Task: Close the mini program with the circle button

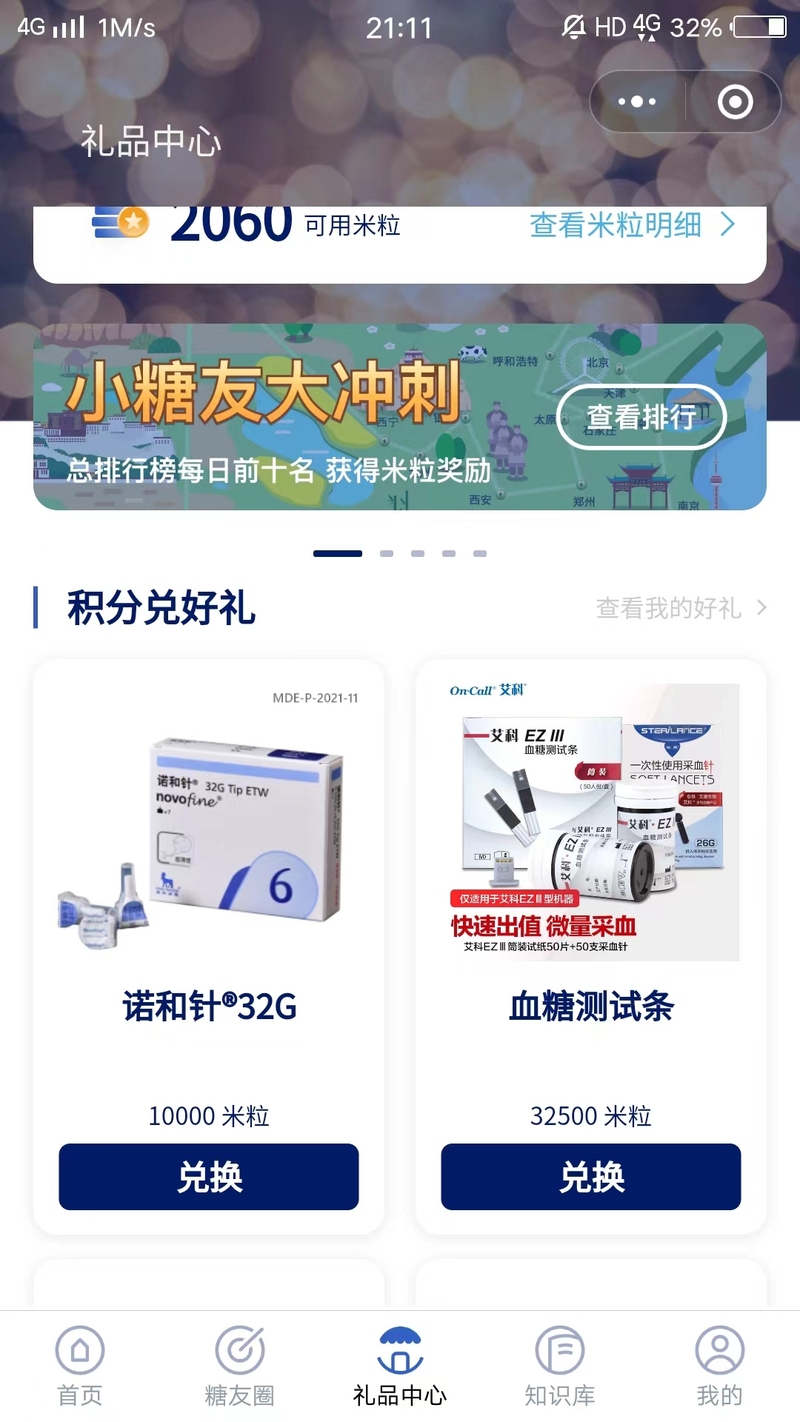Action: [736, 102]
